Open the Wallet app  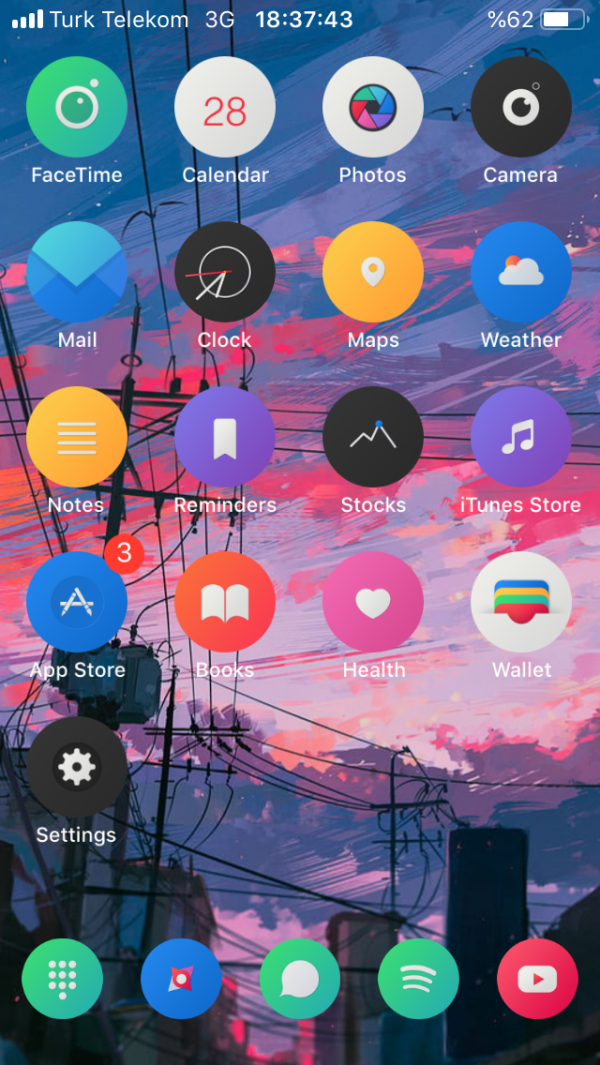[x=521, y=602]
